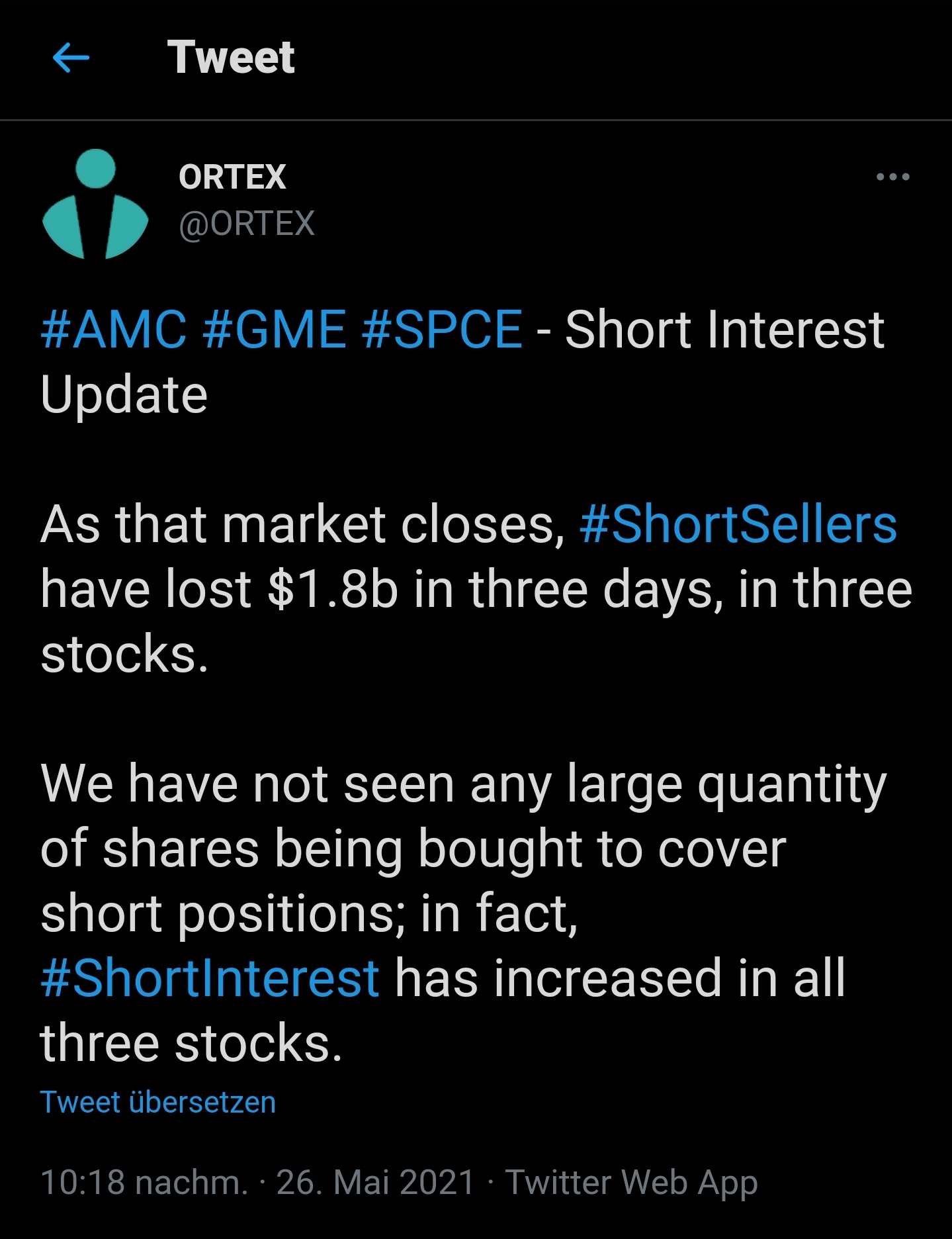This screenshot has height=1239, width=952.
Task: Open the #GME hashtag
Action: pos(275,330)
